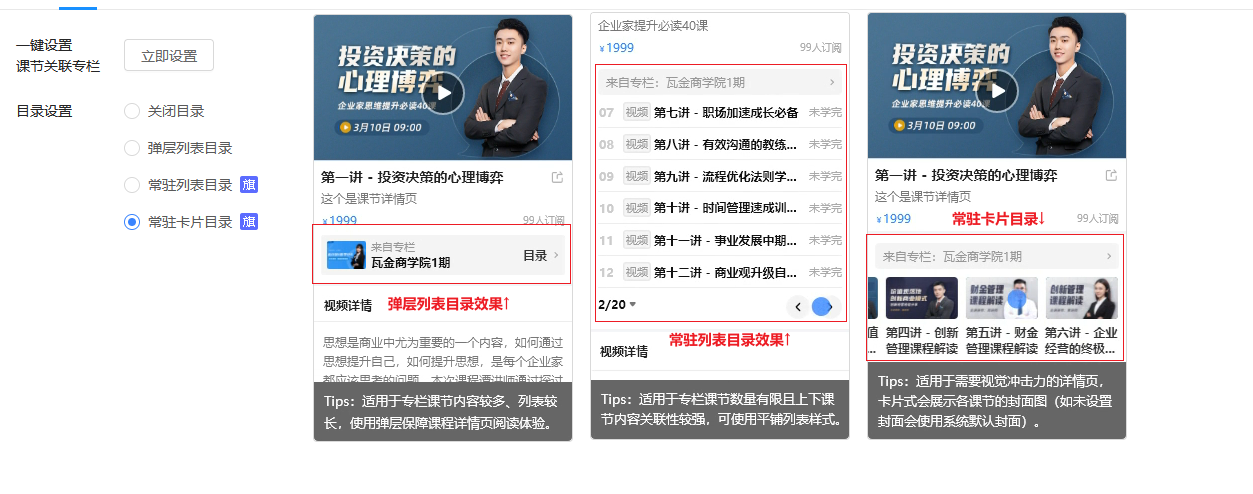Select the 关闭目录 option
The height and width of the screenshot is (494, 1253).
point(132,111)
